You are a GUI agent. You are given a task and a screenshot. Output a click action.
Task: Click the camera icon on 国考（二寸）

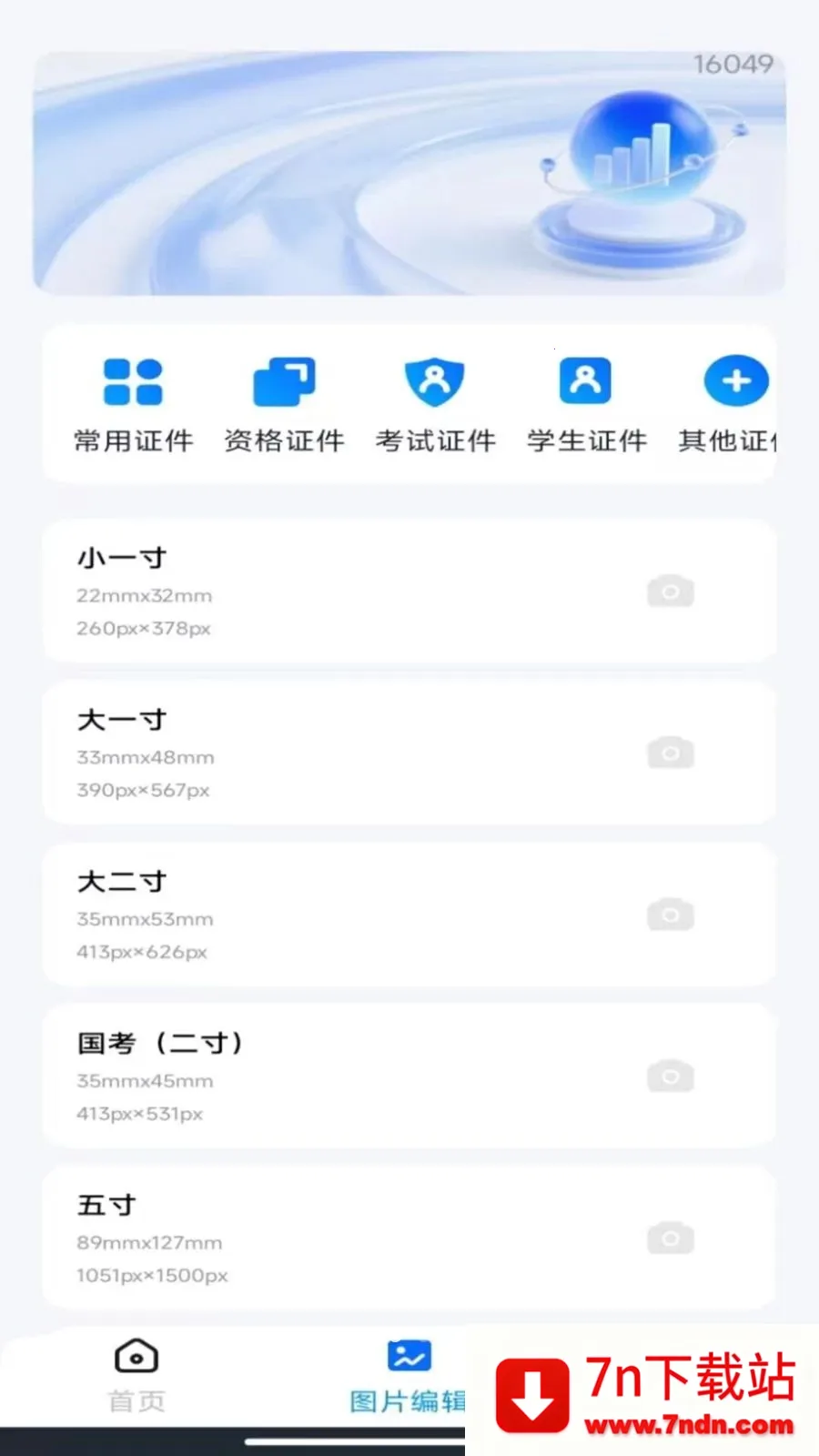(x=671, y=1076)
